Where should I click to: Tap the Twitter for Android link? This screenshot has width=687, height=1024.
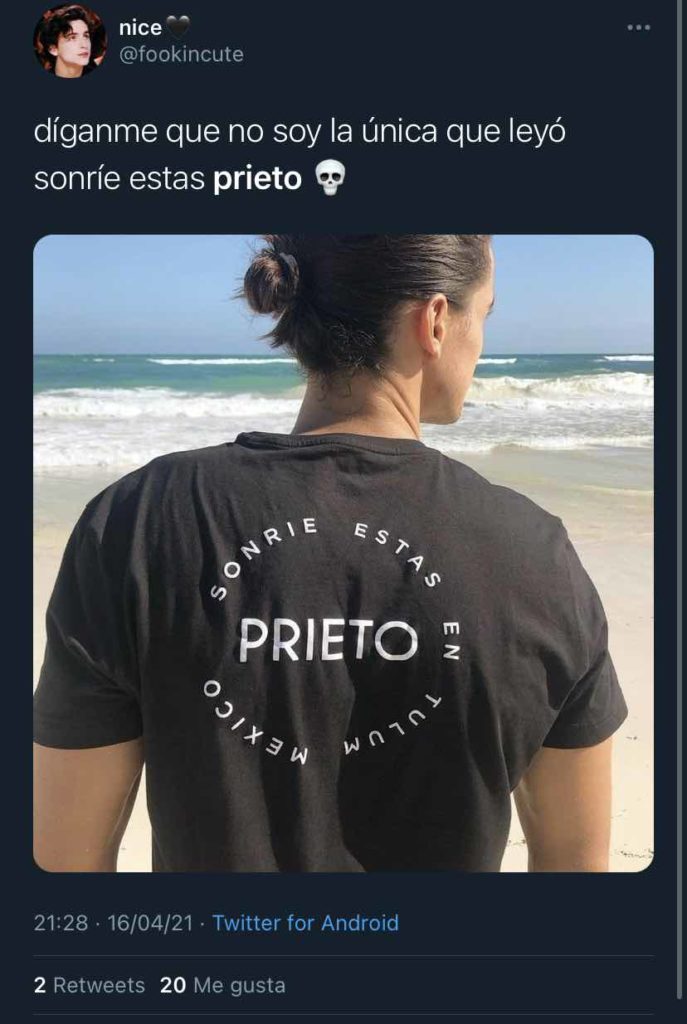[x=305, y=923]
